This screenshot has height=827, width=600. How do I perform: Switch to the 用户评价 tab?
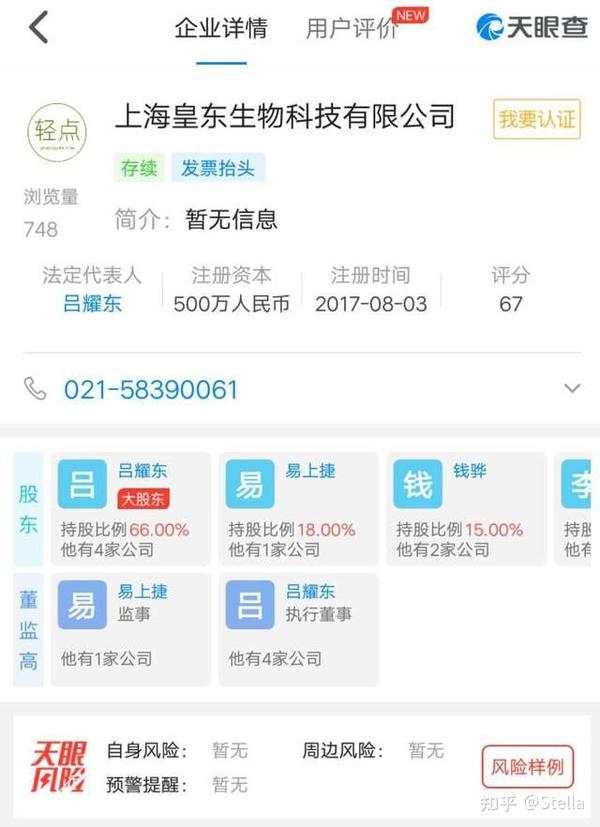(351, 29)
